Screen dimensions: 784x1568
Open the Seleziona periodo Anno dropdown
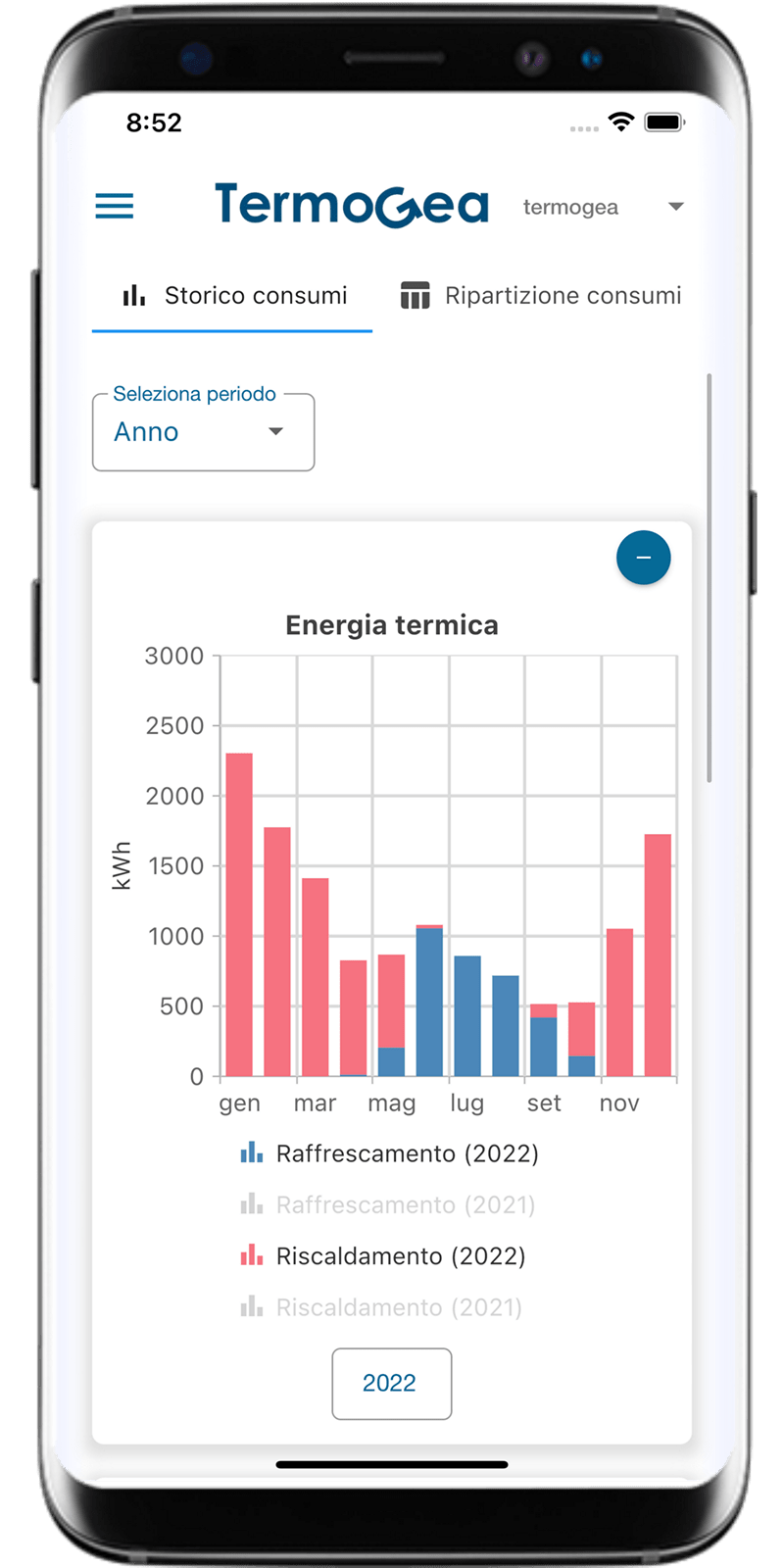click(204, 432)
